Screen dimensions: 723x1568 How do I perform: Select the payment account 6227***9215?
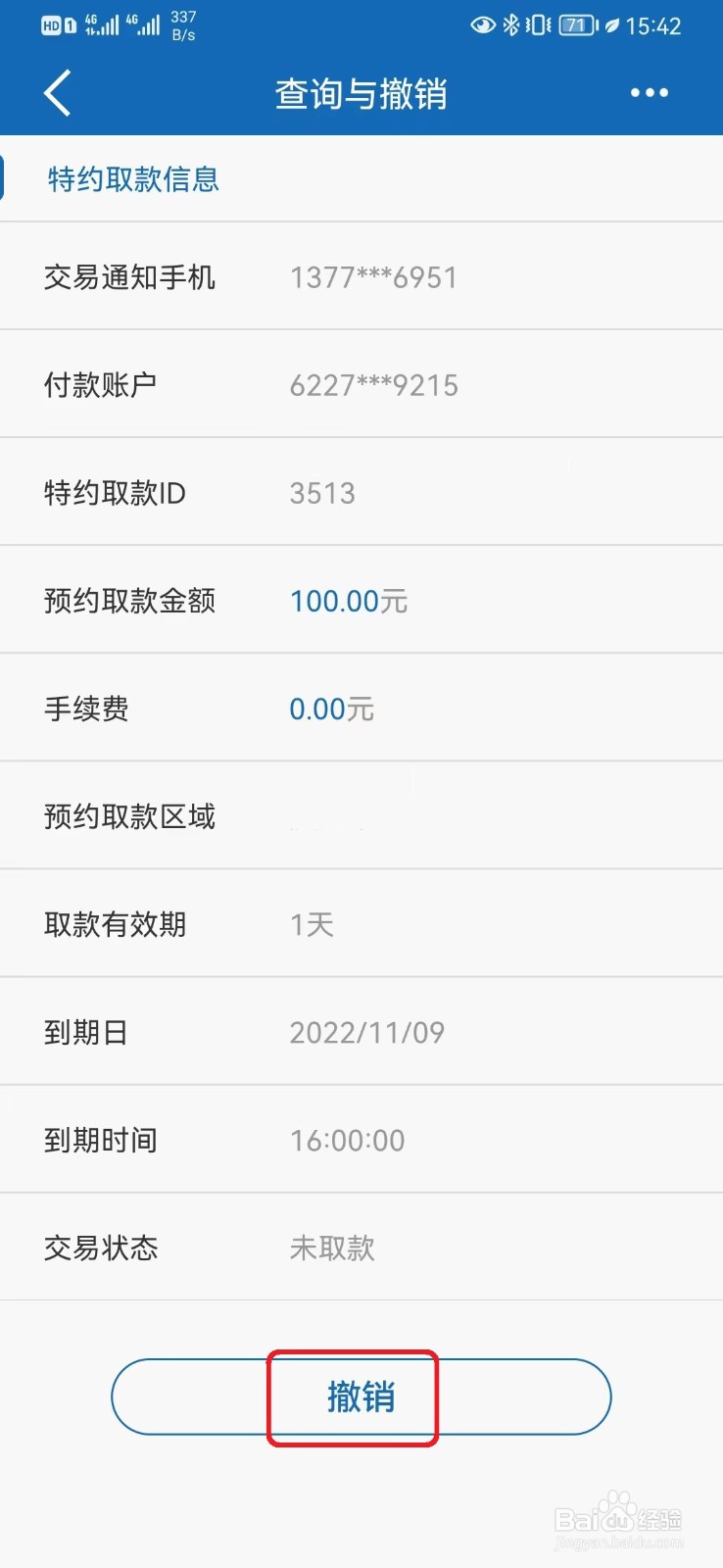point(373,385)
